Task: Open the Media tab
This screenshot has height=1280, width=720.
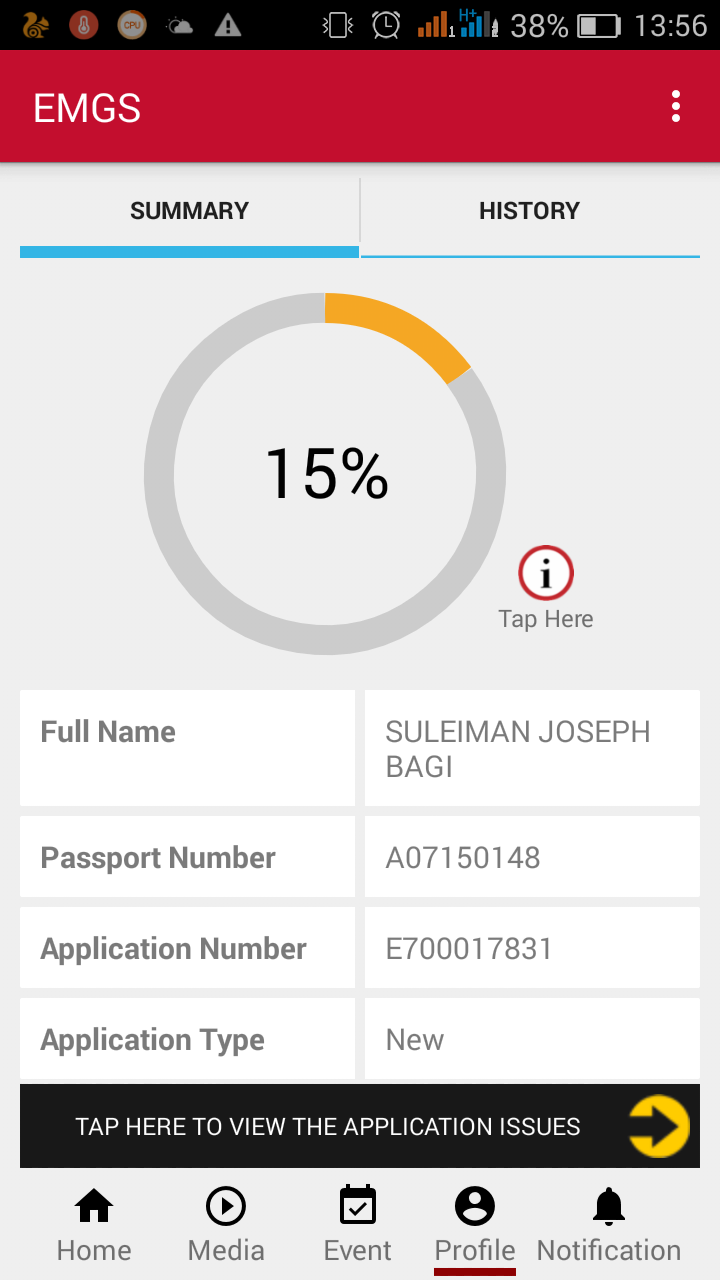Action: pos(226,1224)
